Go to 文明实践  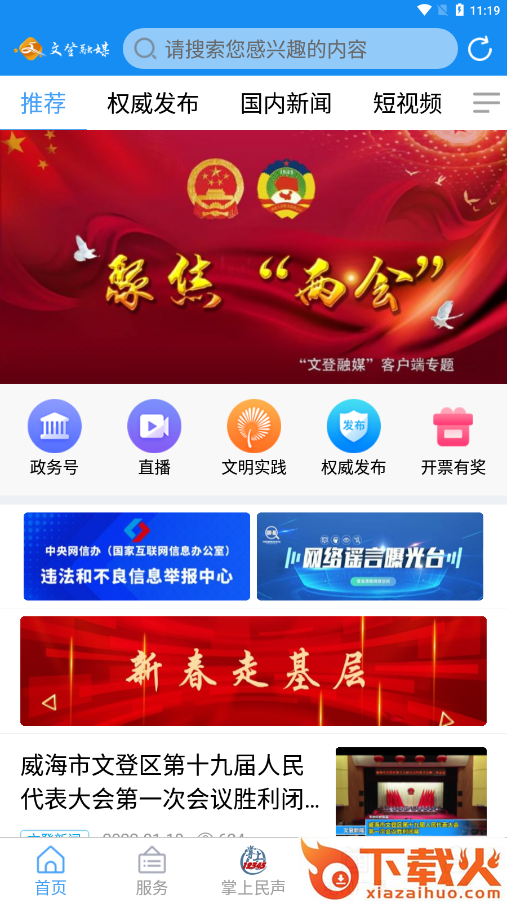254,438
